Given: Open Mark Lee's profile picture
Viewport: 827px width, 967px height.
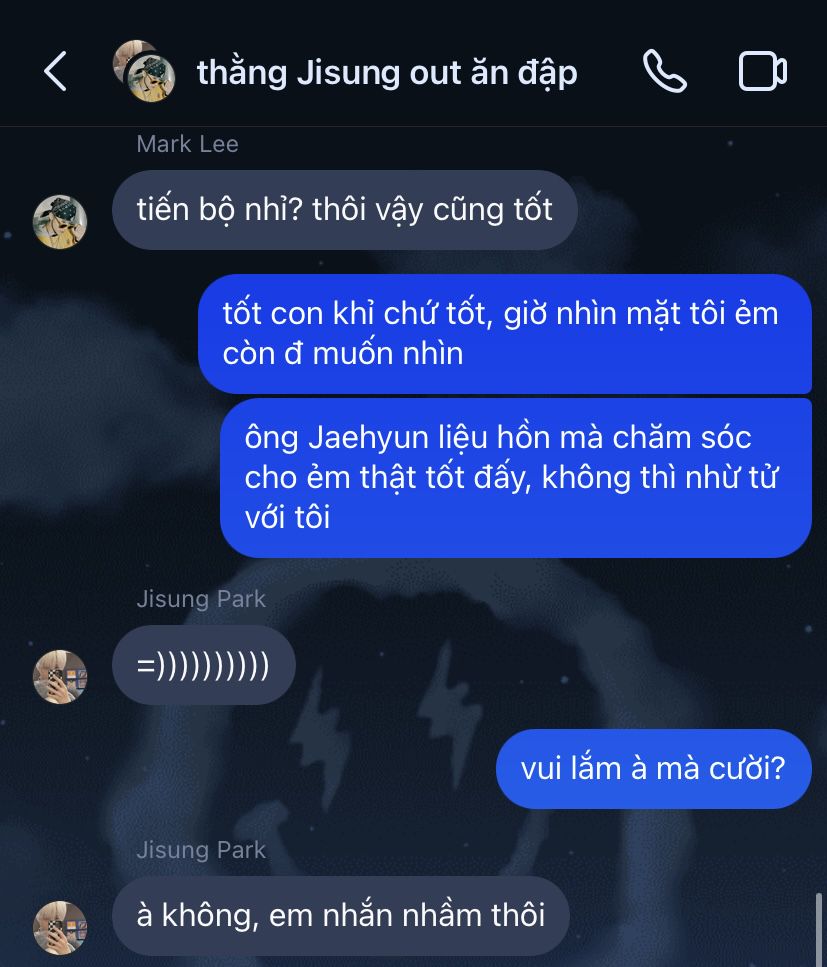Looking at the screenshot, I should (60, 221).
